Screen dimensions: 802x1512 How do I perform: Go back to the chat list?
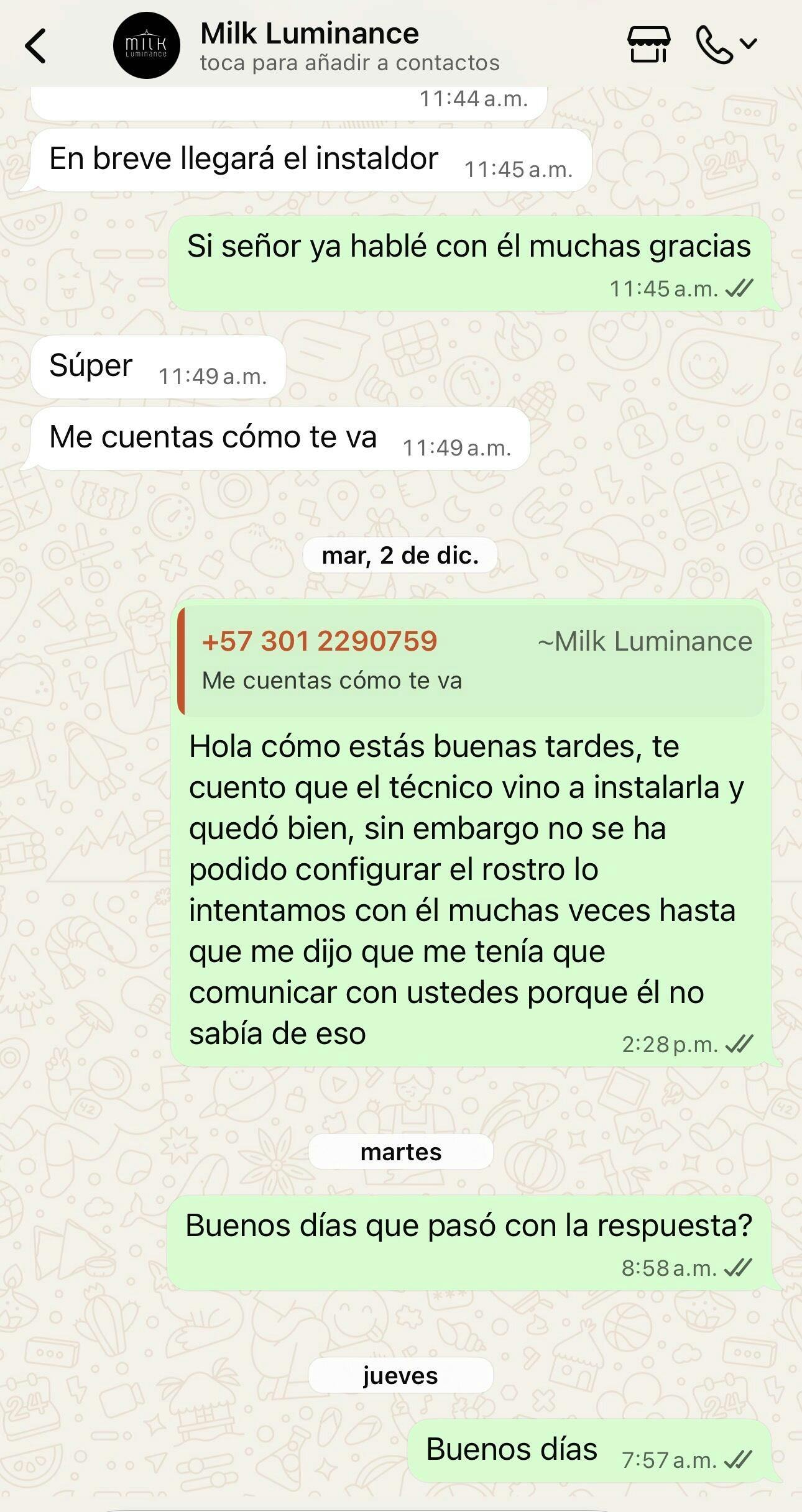pyautogui.click(x=36, y=46)
